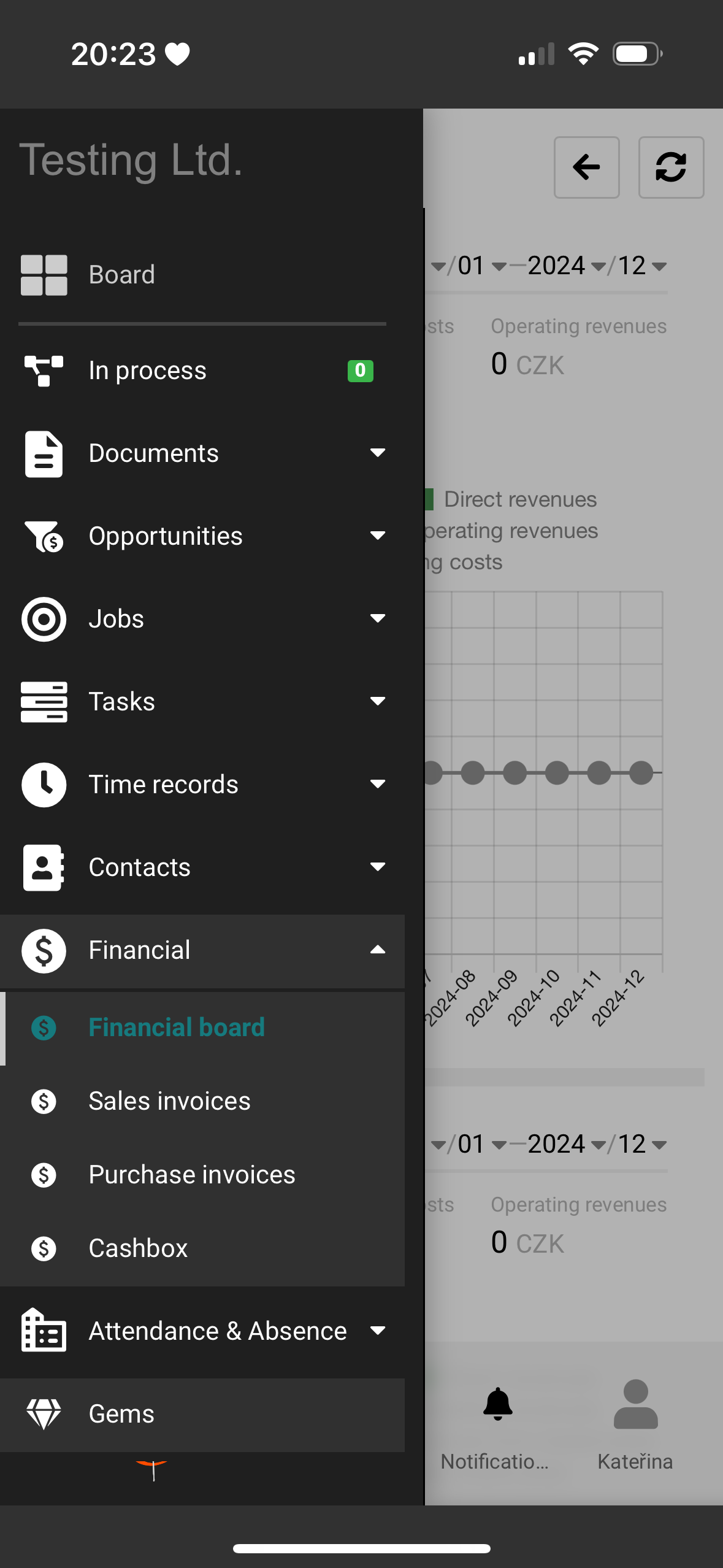
Task: Expand the Opportunities menu
Action: click(202, 536)
